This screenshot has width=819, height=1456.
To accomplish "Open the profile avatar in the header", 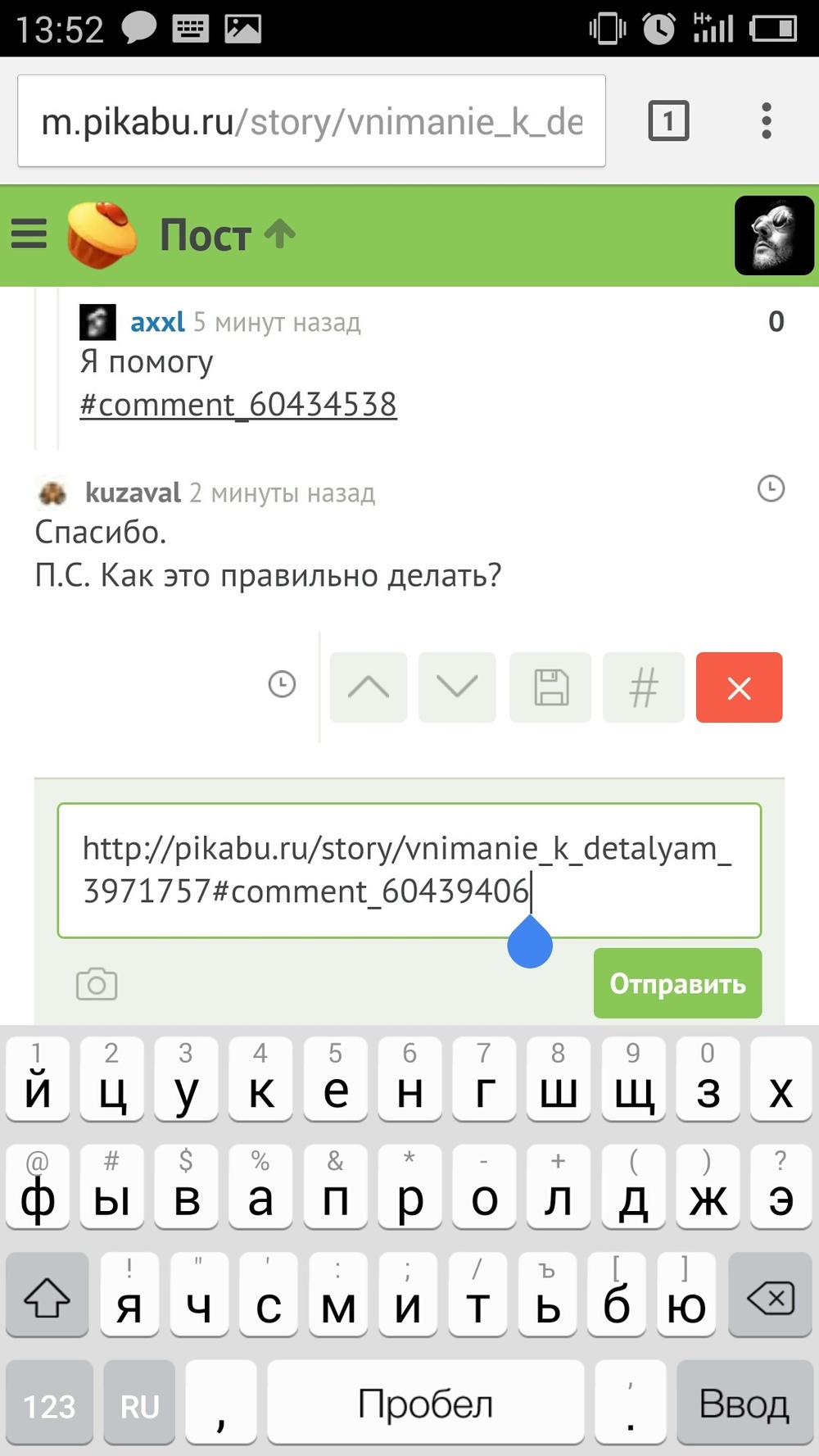I will tap(774, 235).
